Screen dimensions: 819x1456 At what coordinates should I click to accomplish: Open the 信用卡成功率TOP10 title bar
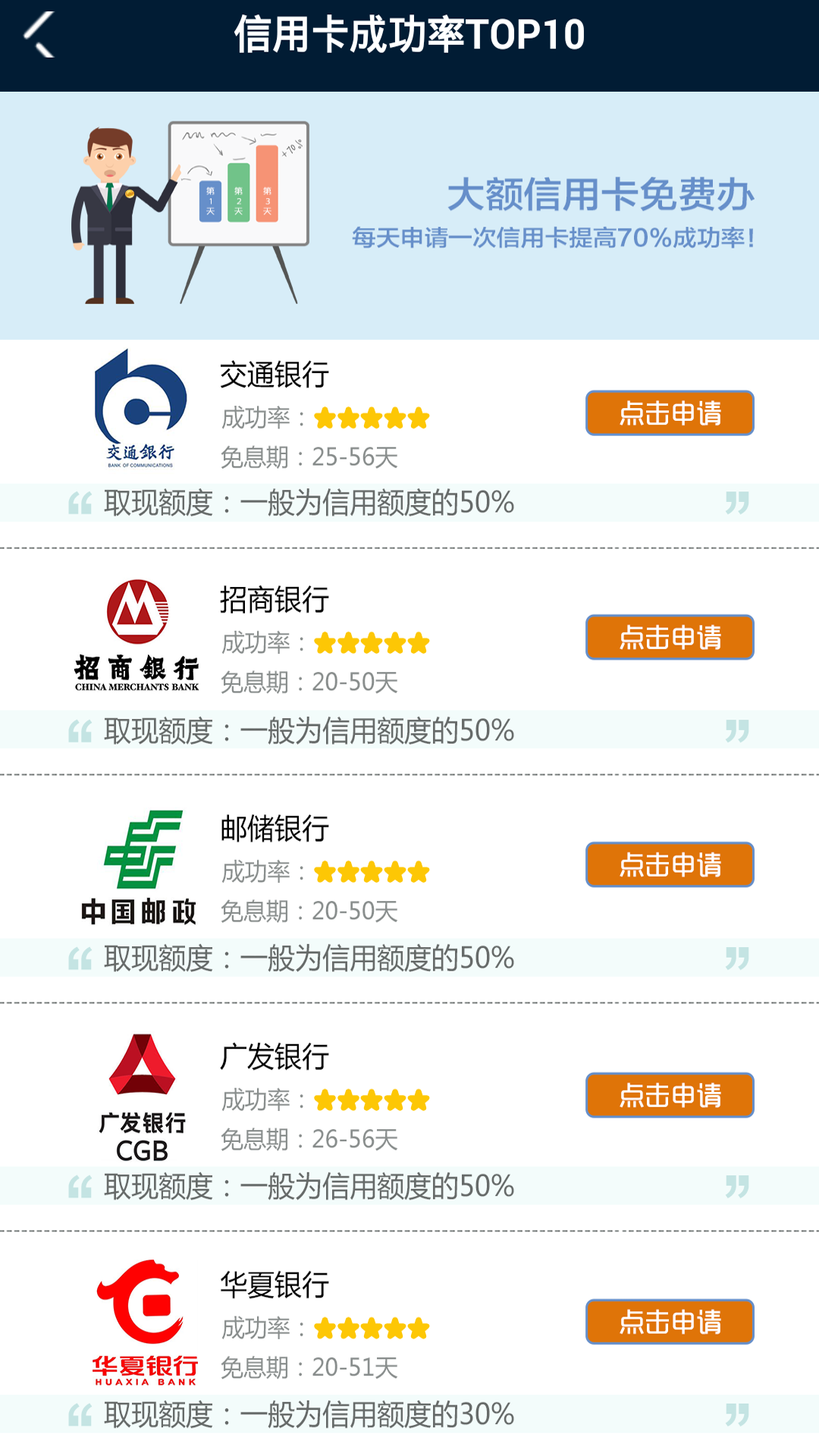[x=409, y=34]
